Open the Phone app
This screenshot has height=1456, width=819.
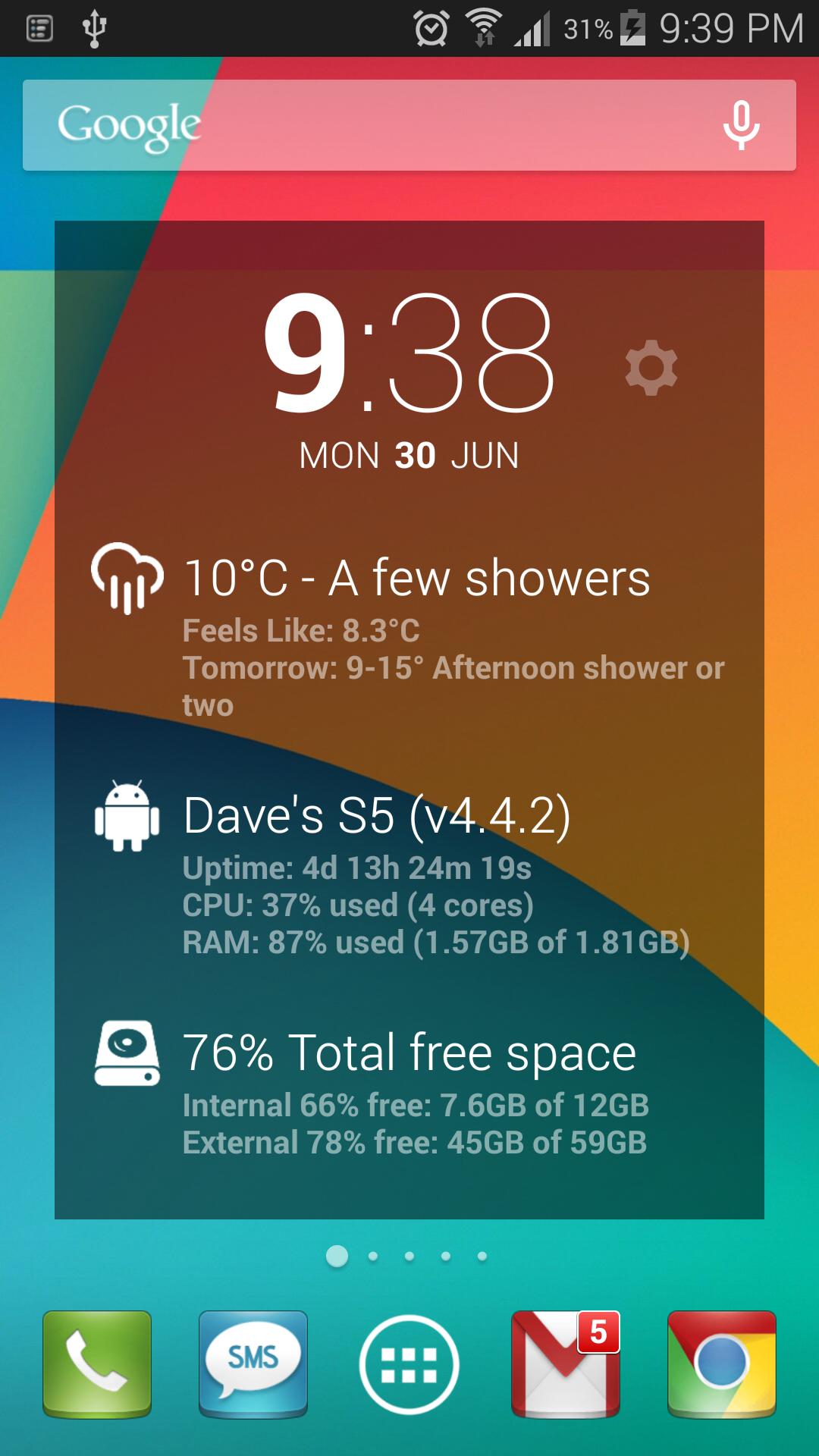pos(96,1363)
